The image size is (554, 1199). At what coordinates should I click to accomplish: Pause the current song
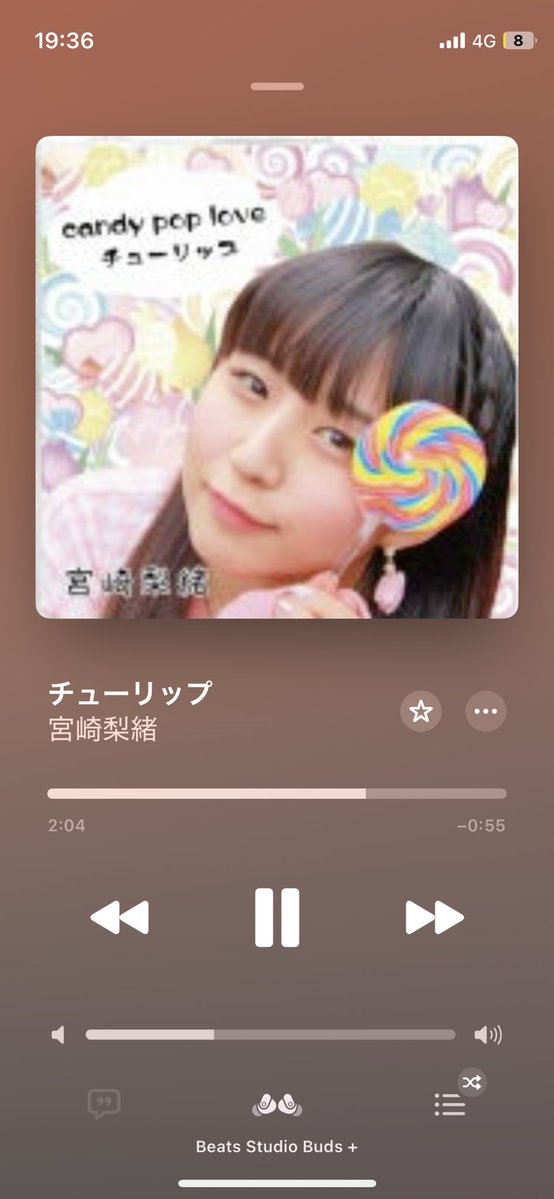click(x=277, y=918)
